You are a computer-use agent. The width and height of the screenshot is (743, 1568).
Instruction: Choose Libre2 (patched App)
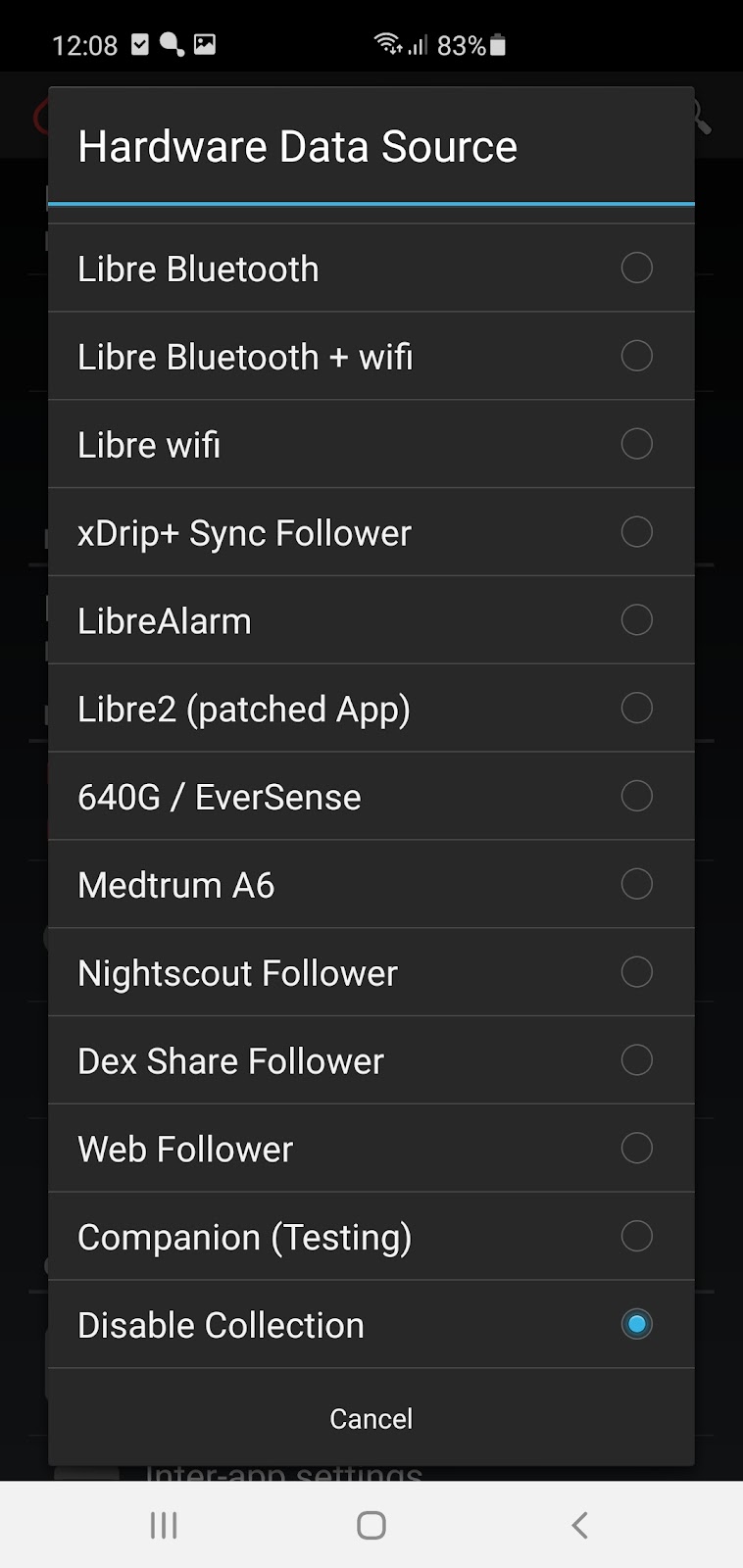[371, 709]
